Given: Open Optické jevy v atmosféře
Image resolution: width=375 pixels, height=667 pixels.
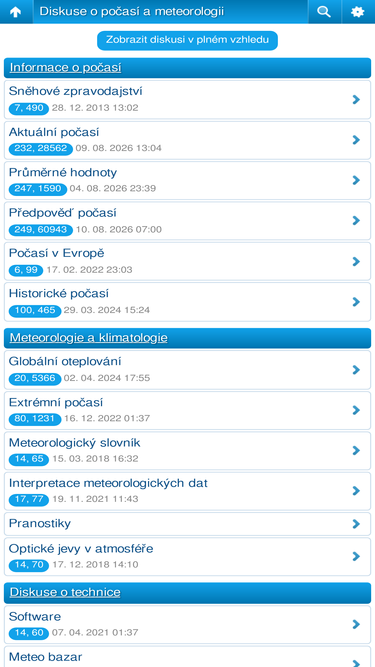Looking at the screenshot, I should (188, 556).
